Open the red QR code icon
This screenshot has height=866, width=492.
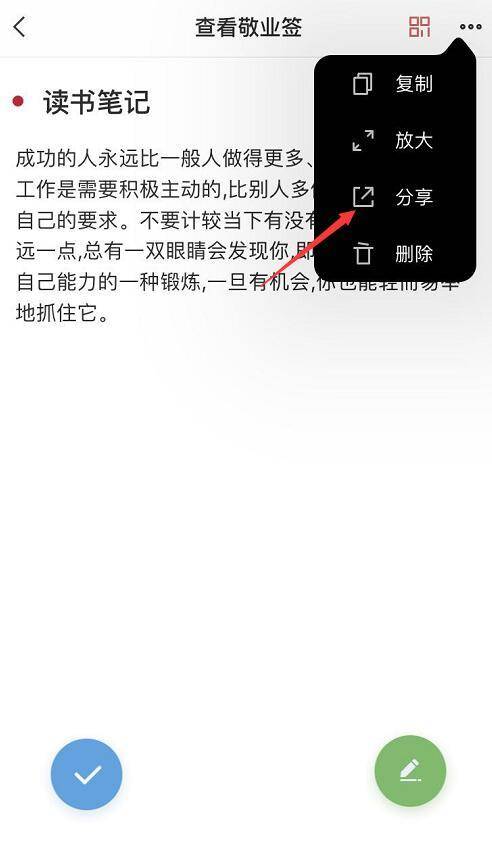click(x=419, y=27)
